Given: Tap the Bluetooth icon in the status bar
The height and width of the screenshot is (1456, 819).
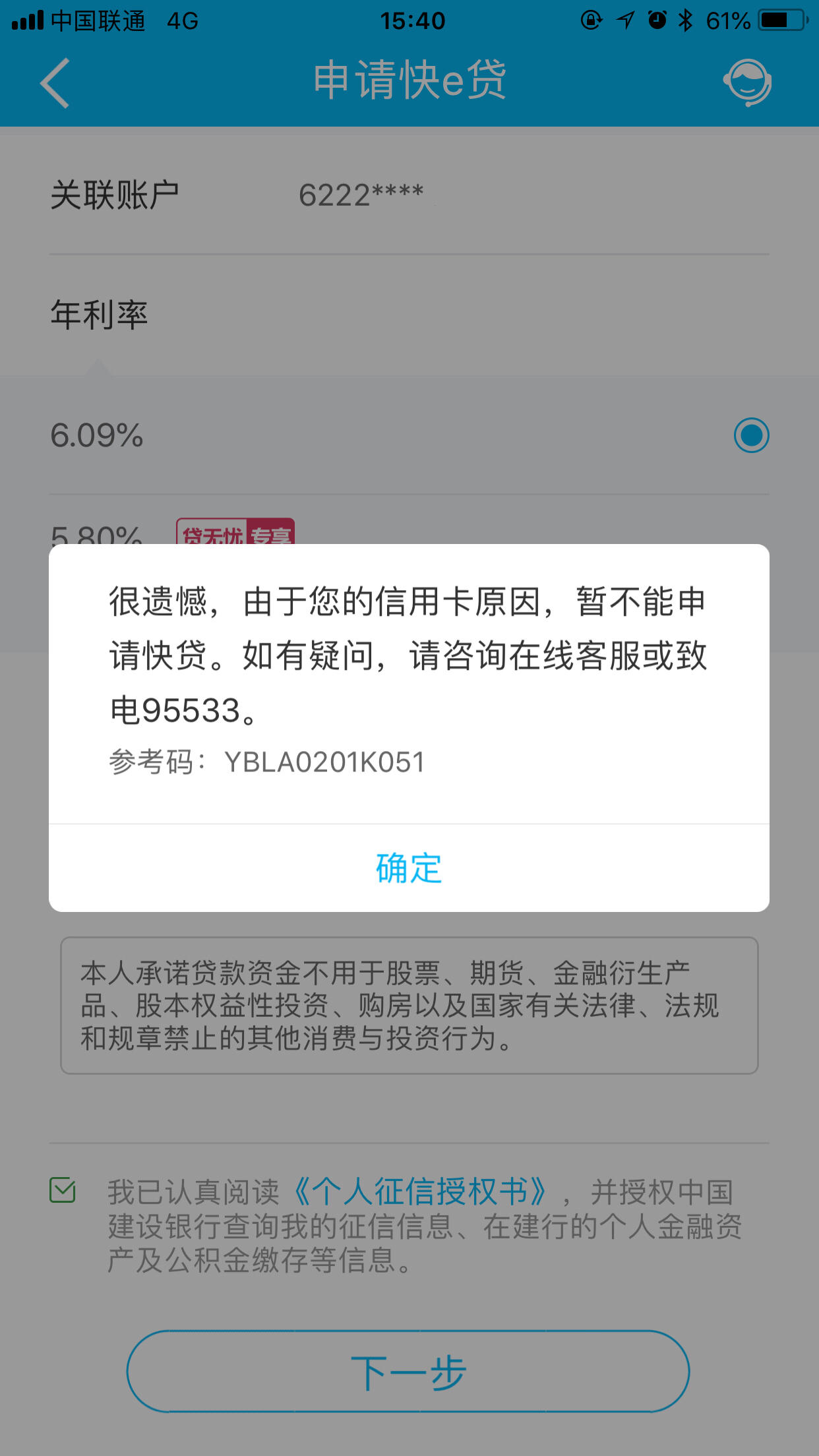Looking at the screenshot, I should pos(686,21).
